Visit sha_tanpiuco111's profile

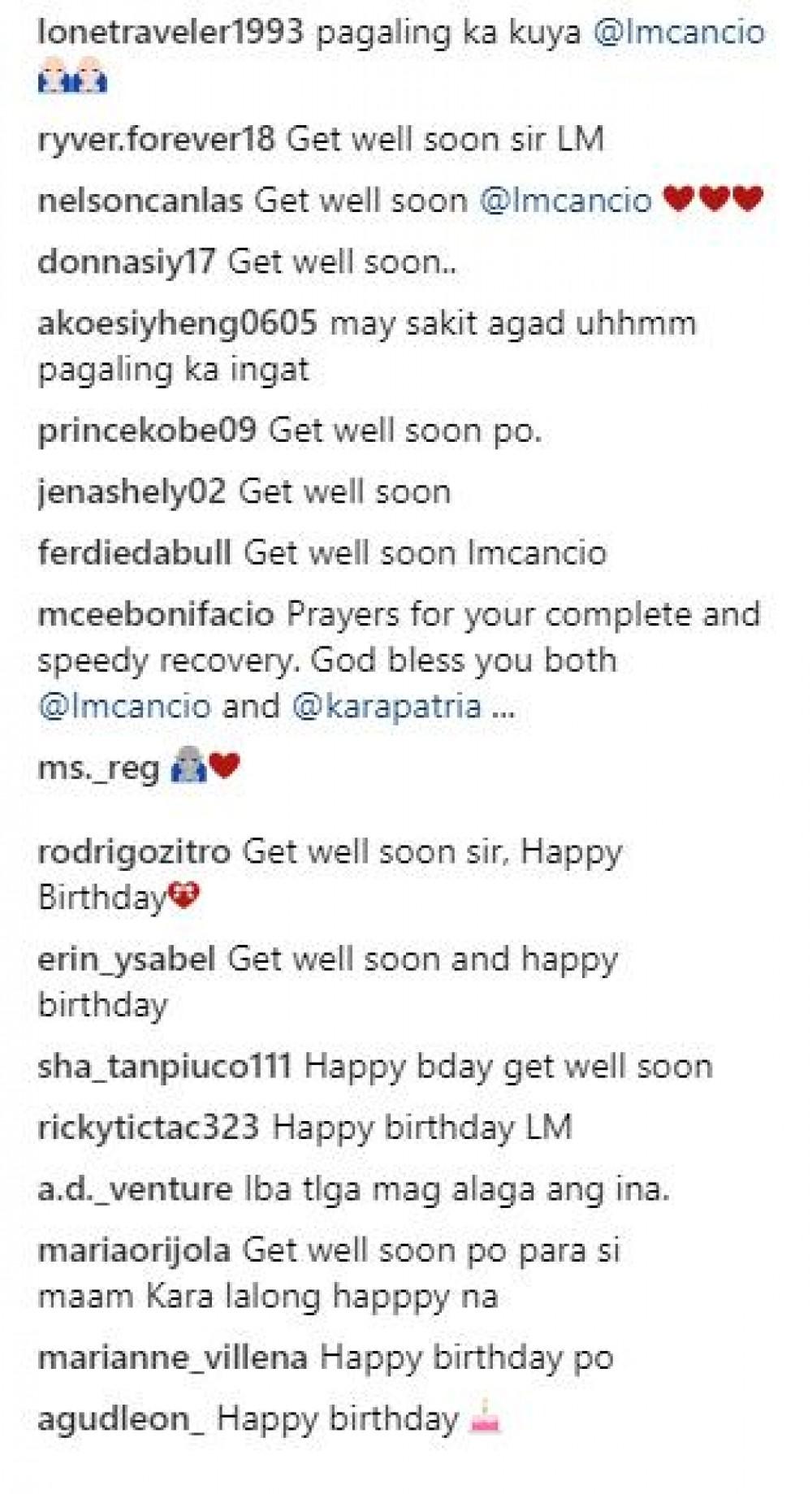165,1067
